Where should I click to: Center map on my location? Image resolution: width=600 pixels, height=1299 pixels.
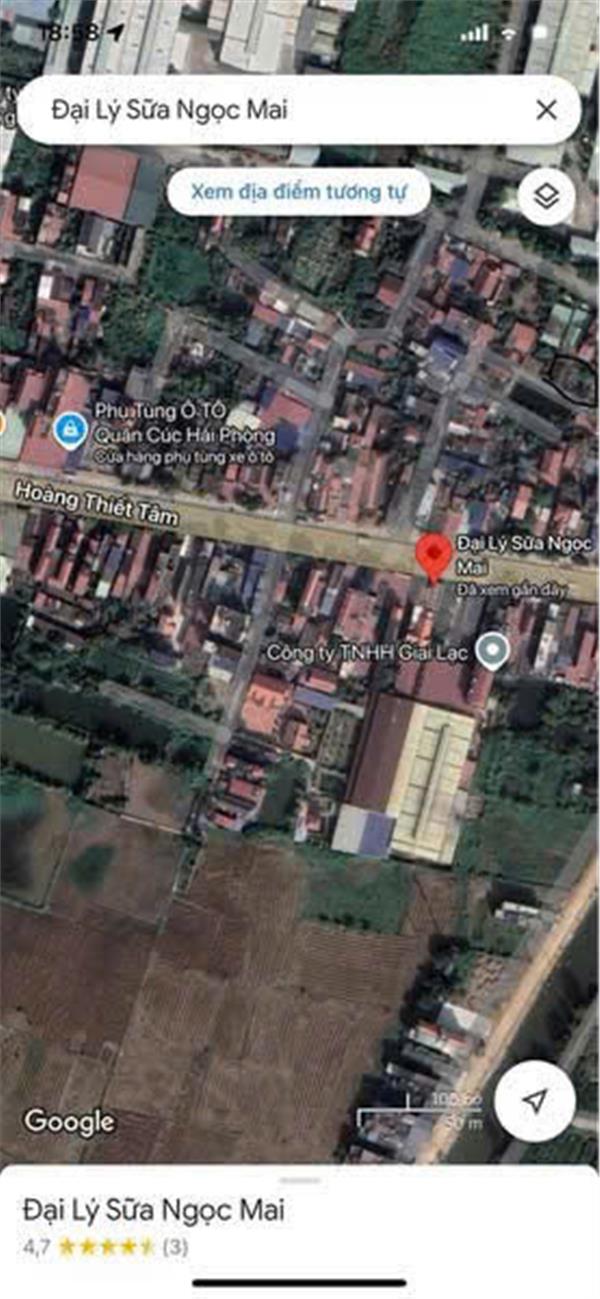tap(534, 1101)
